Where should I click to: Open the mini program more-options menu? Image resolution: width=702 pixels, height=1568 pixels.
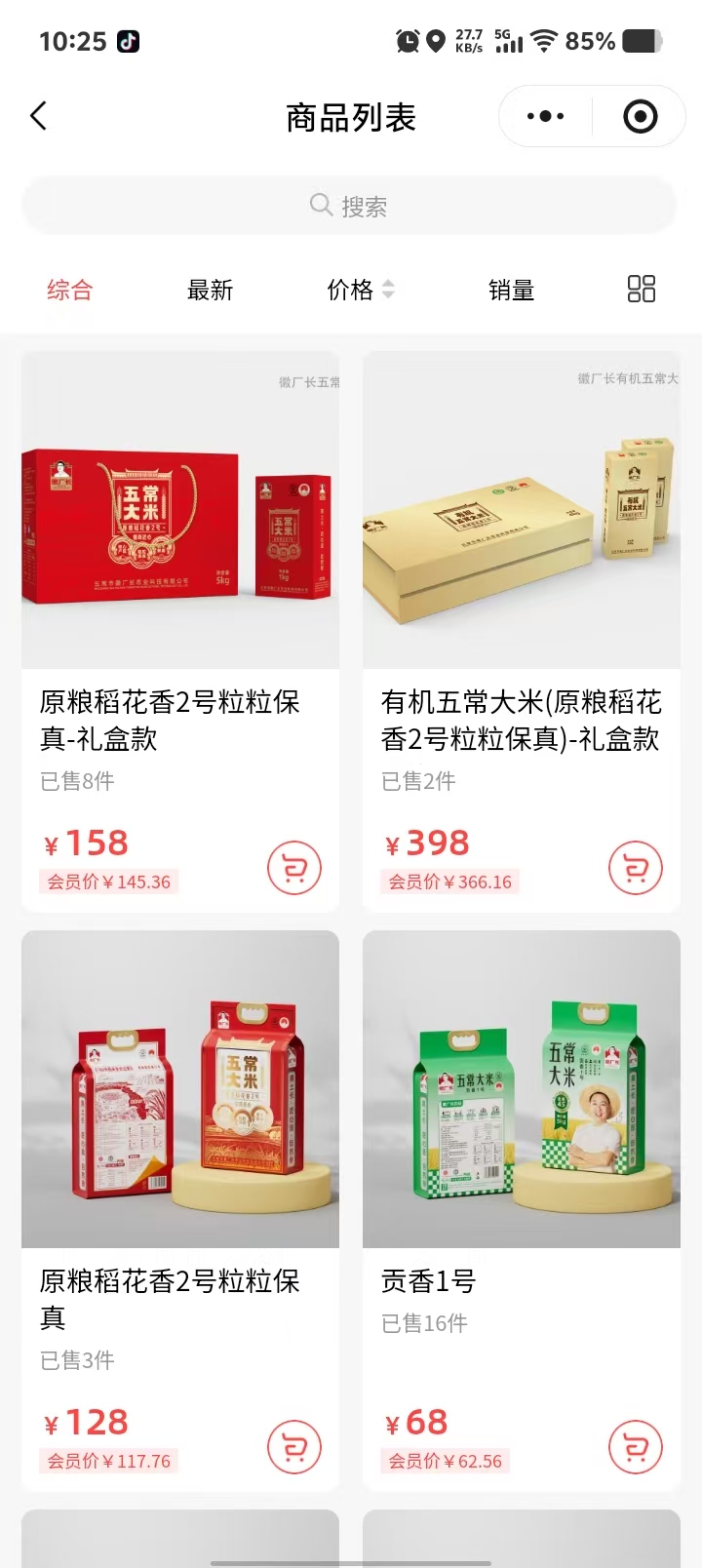(x=545, y=117)
